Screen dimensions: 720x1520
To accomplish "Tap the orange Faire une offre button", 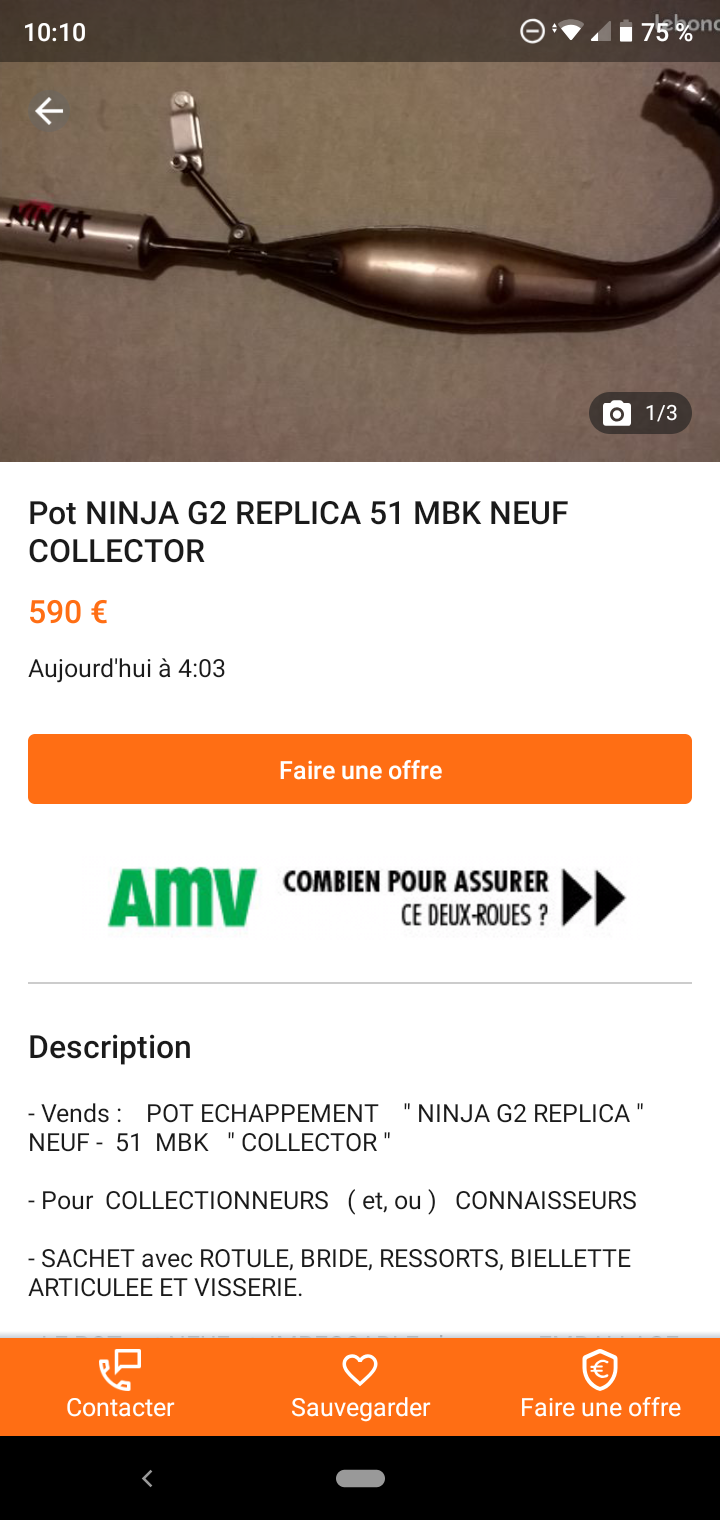I will coord(360,769).
